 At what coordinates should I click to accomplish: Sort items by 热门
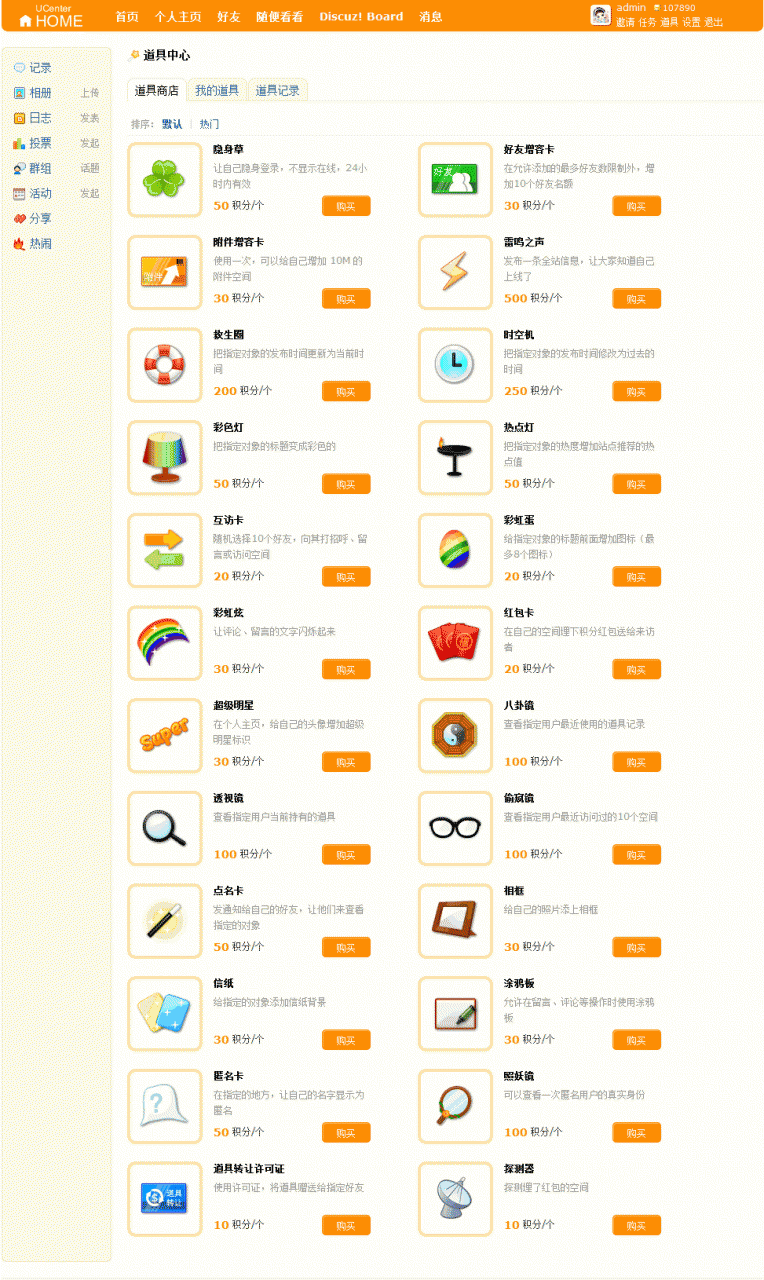(209, 124)
